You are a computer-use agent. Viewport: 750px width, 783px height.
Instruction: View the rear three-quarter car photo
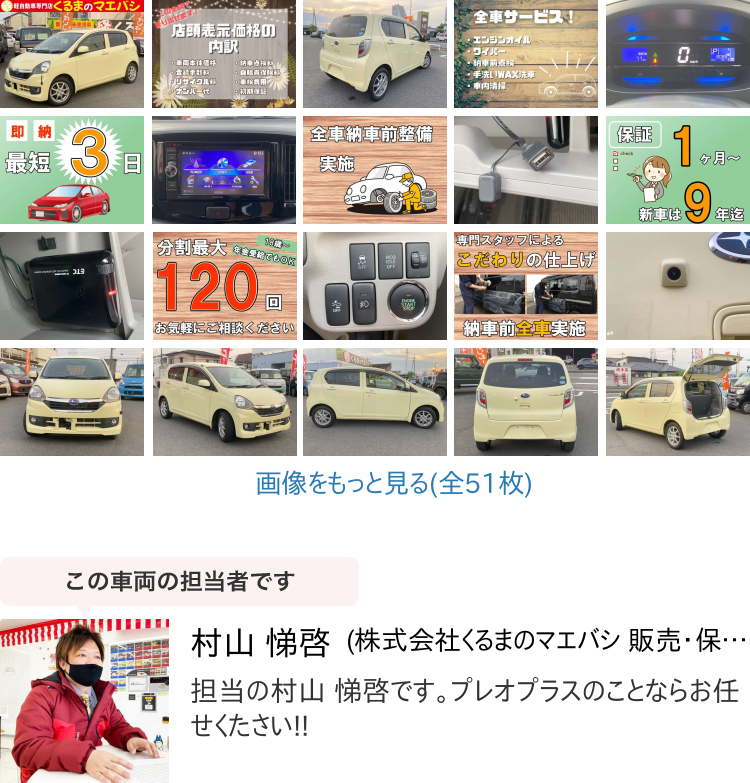tap(375, 54)
